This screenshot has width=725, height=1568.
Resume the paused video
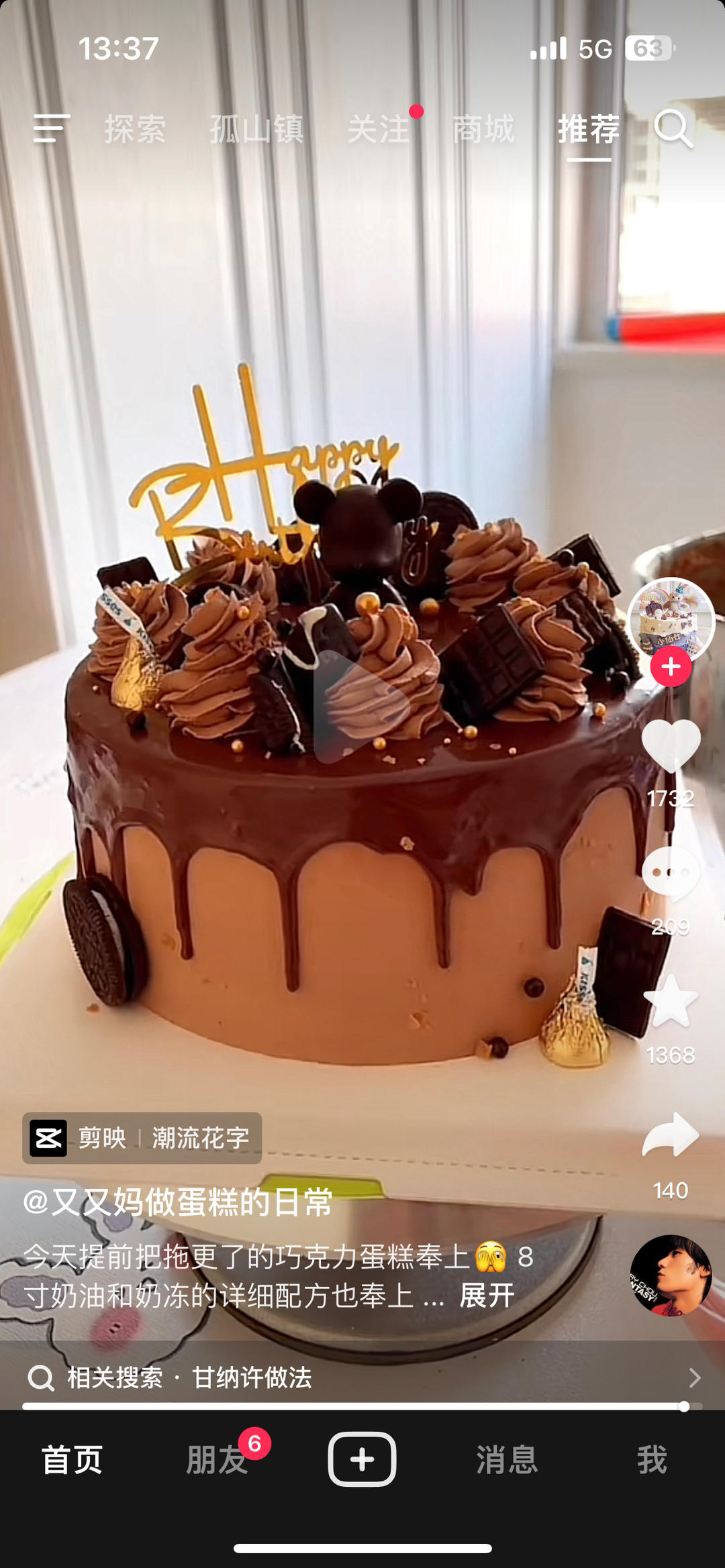361,706
